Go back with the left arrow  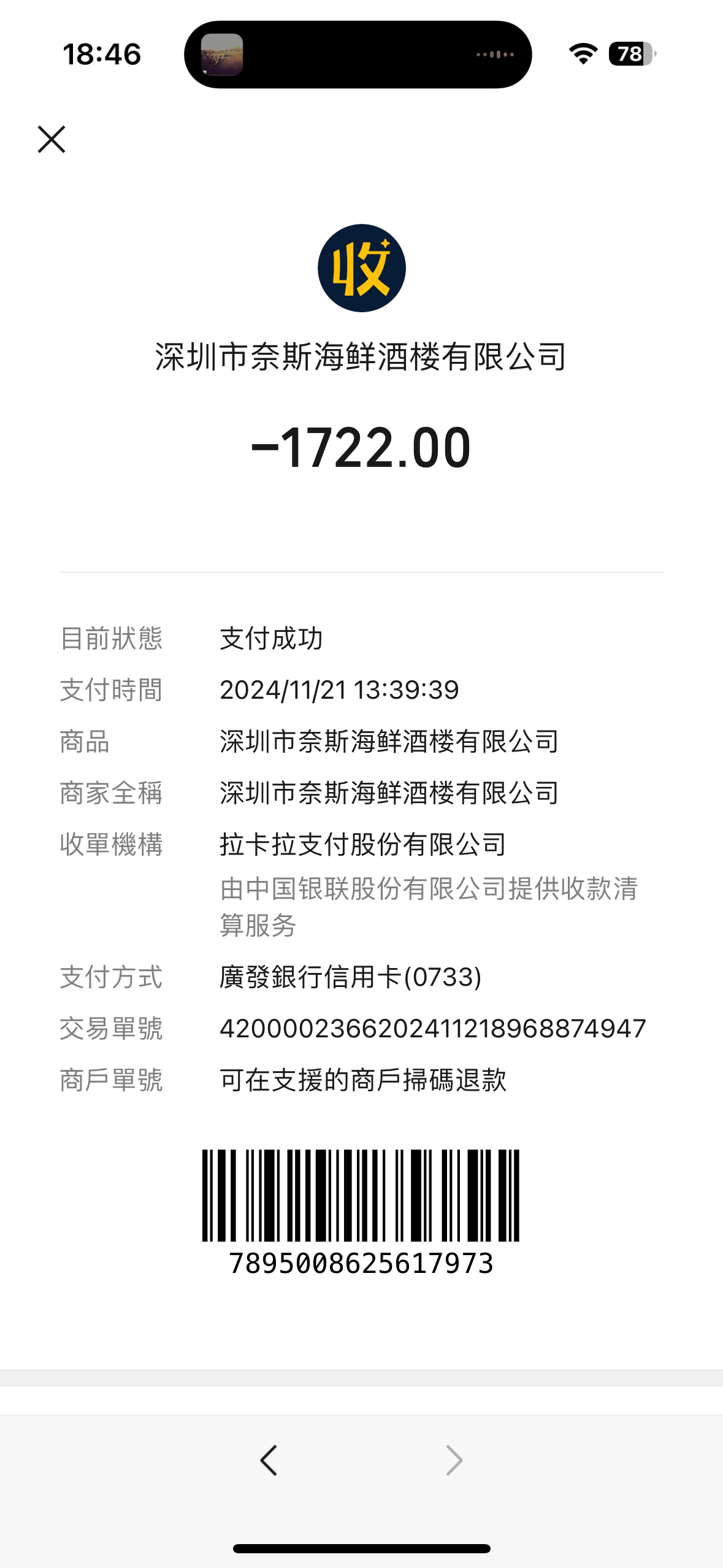coord(269,1460)
